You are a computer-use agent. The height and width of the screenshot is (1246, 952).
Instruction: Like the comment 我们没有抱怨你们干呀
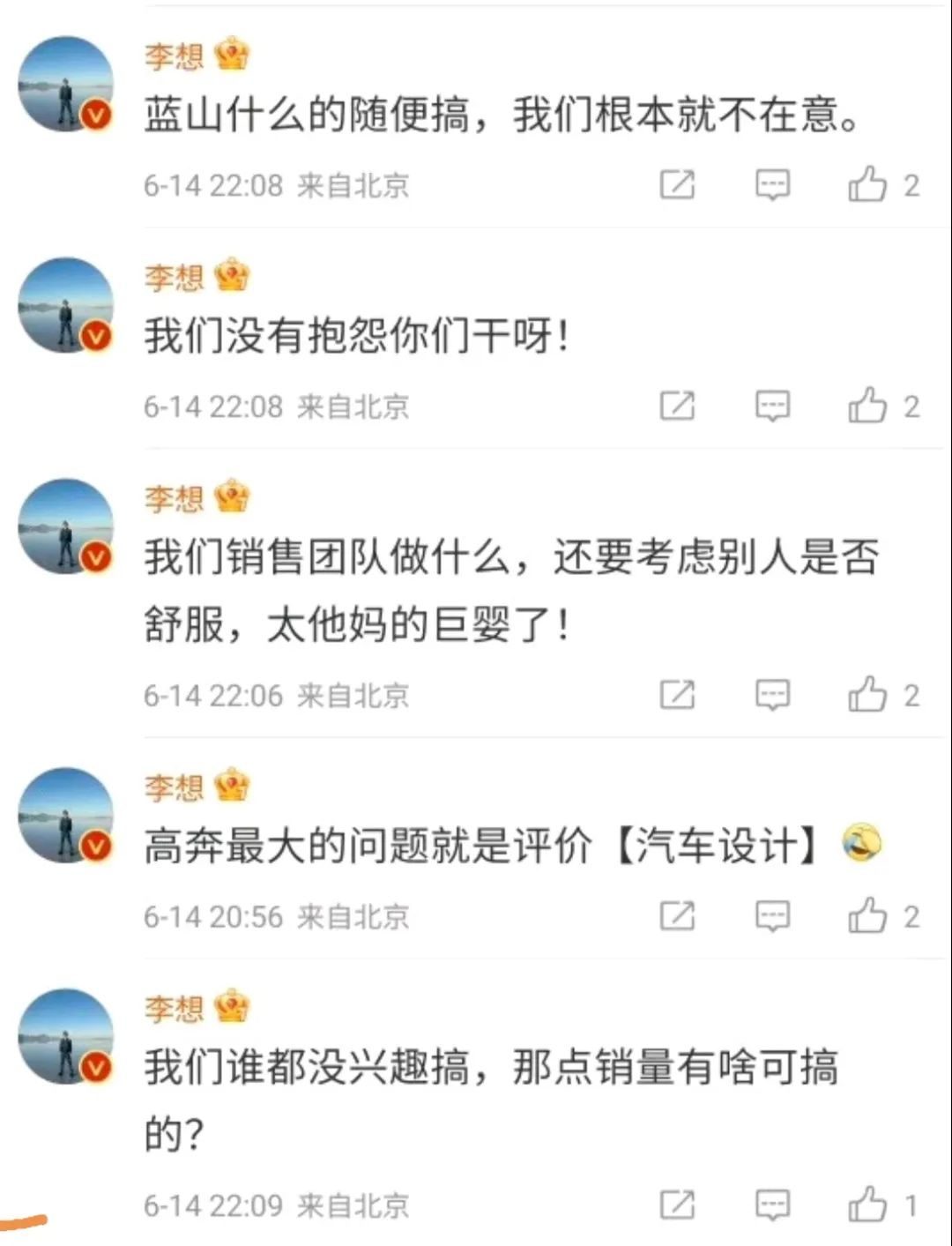point(867,407)
